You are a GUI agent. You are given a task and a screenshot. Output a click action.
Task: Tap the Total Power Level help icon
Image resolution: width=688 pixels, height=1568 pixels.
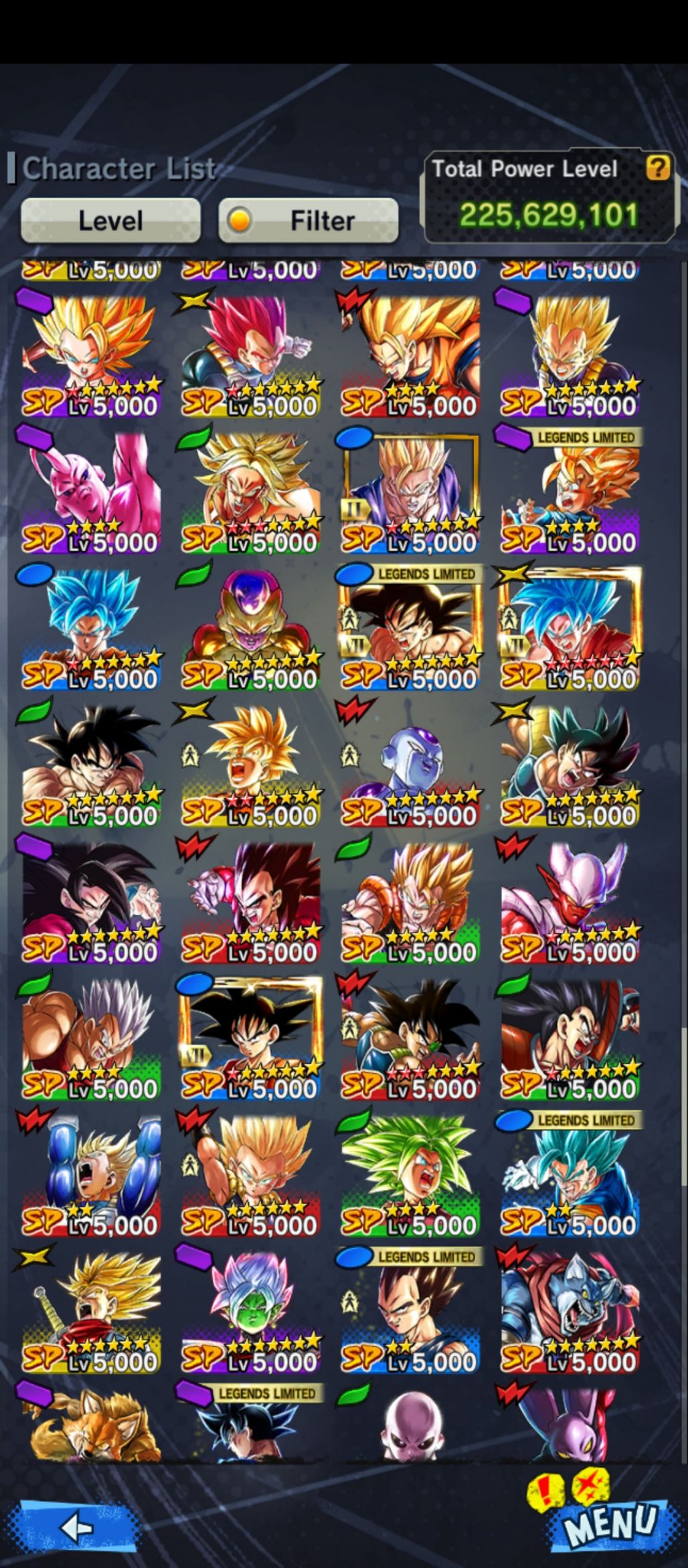pos(657,168)
